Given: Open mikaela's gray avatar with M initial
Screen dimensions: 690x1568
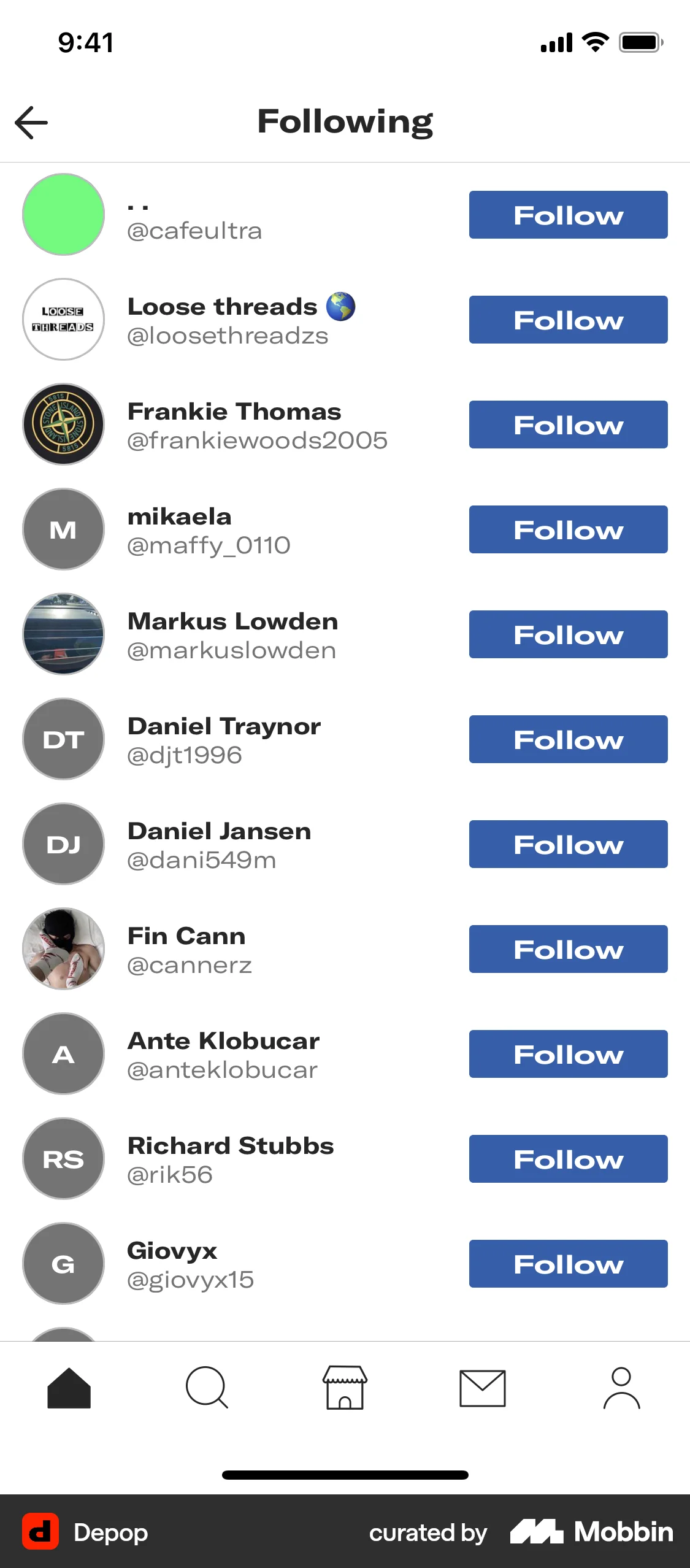Looking at the screenshot, I should pyautogui.click(x=63, y=529).
